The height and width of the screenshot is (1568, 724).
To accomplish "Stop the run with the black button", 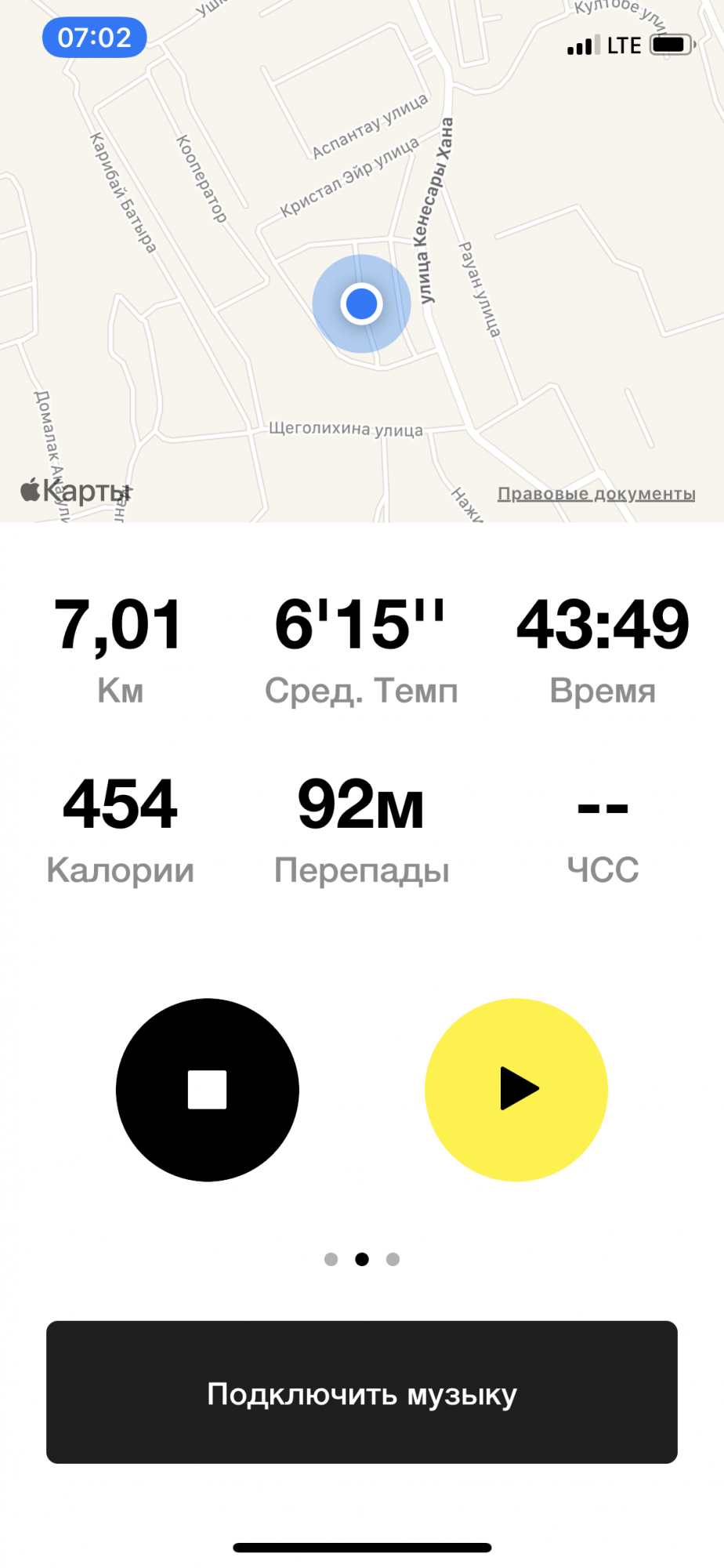I will tap(208, 1090).
